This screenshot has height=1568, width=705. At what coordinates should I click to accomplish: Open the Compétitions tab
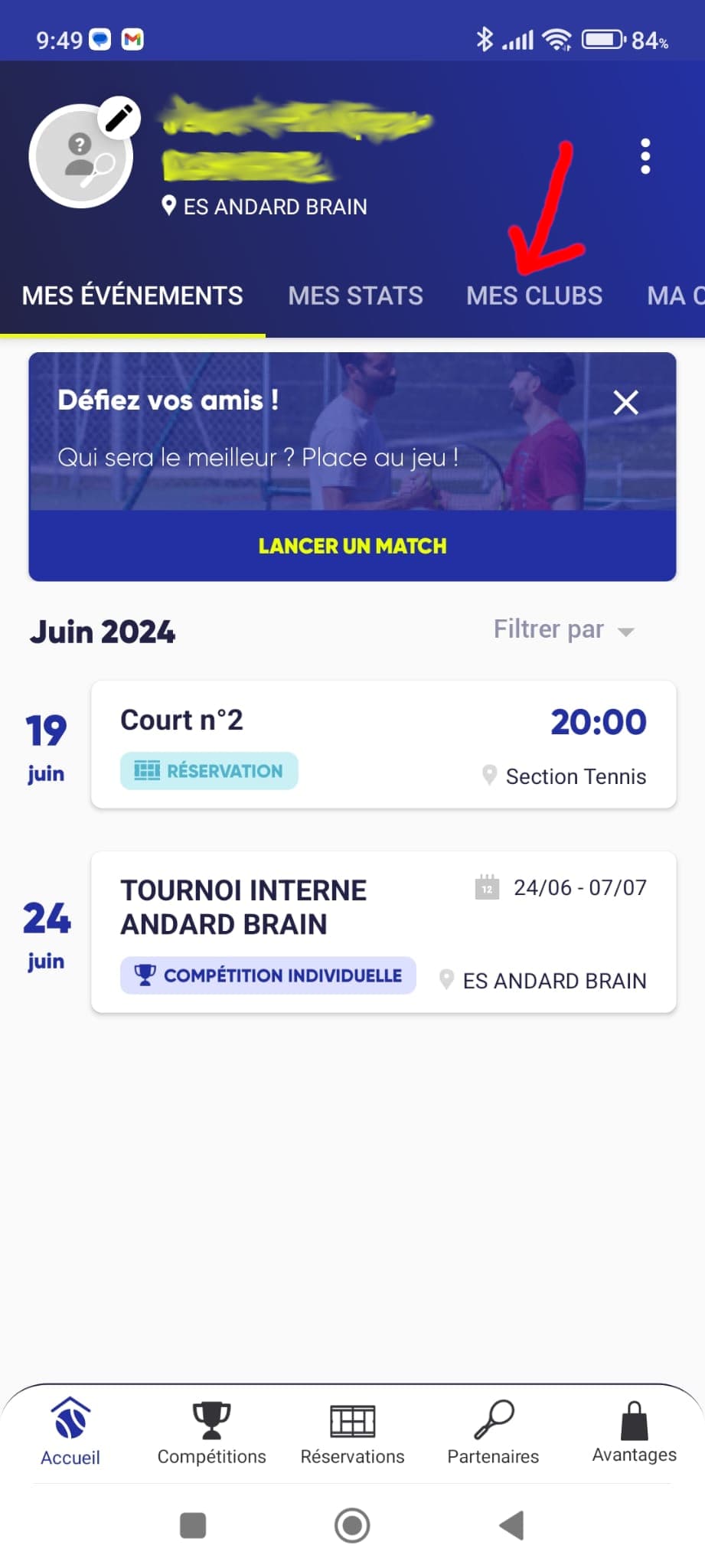click(211, 1432)
